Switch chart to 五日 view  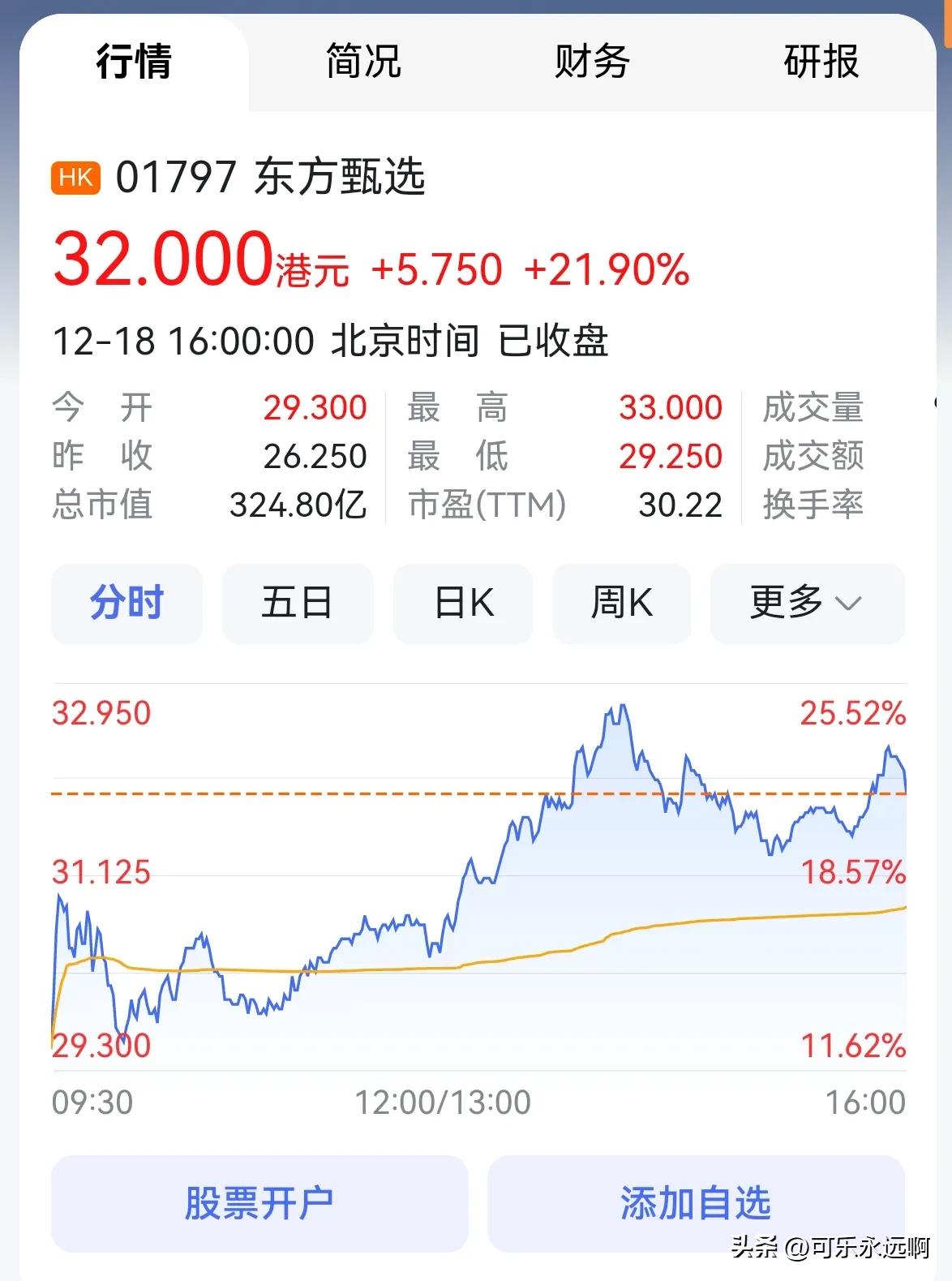pos(298,604)
